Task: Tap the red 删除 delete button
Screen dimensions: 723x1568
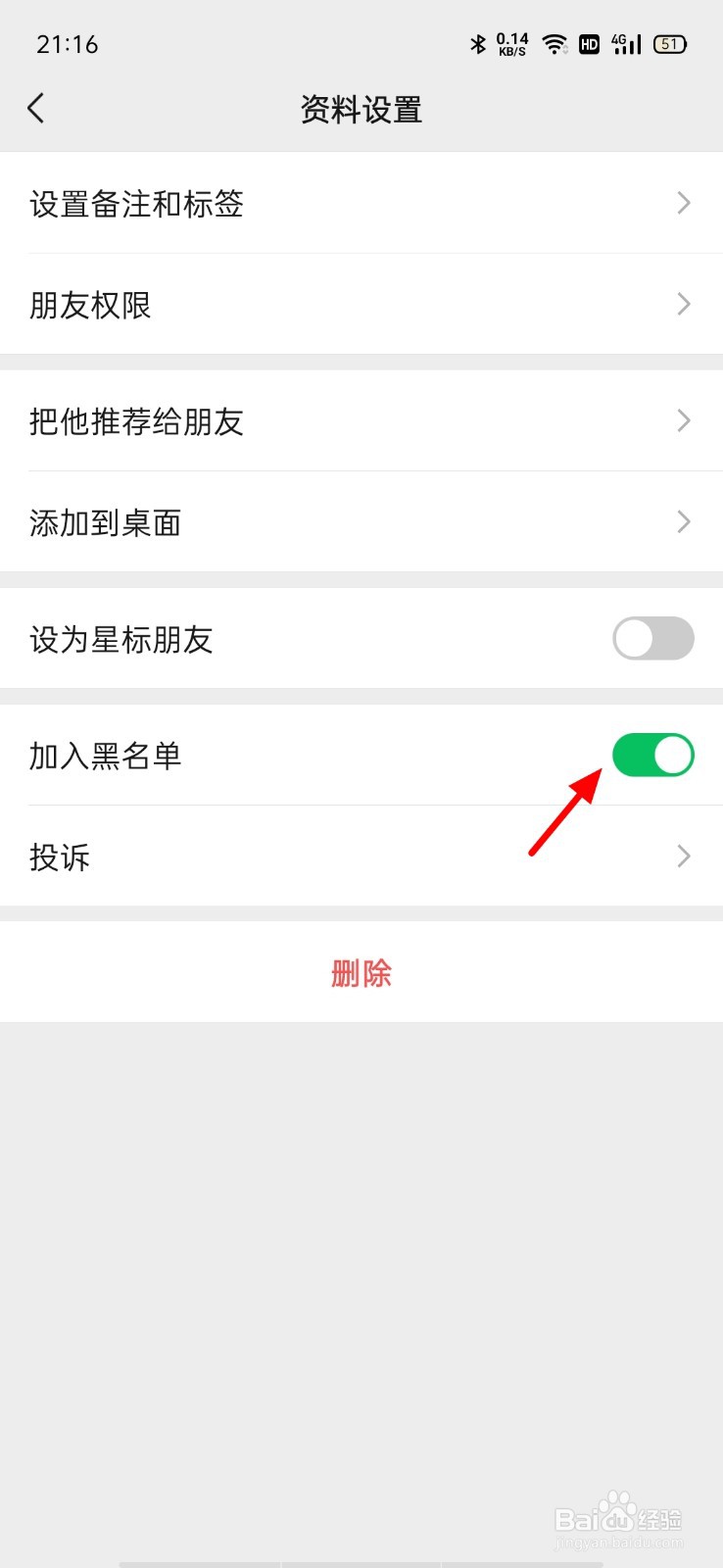Action: (360, 972)
